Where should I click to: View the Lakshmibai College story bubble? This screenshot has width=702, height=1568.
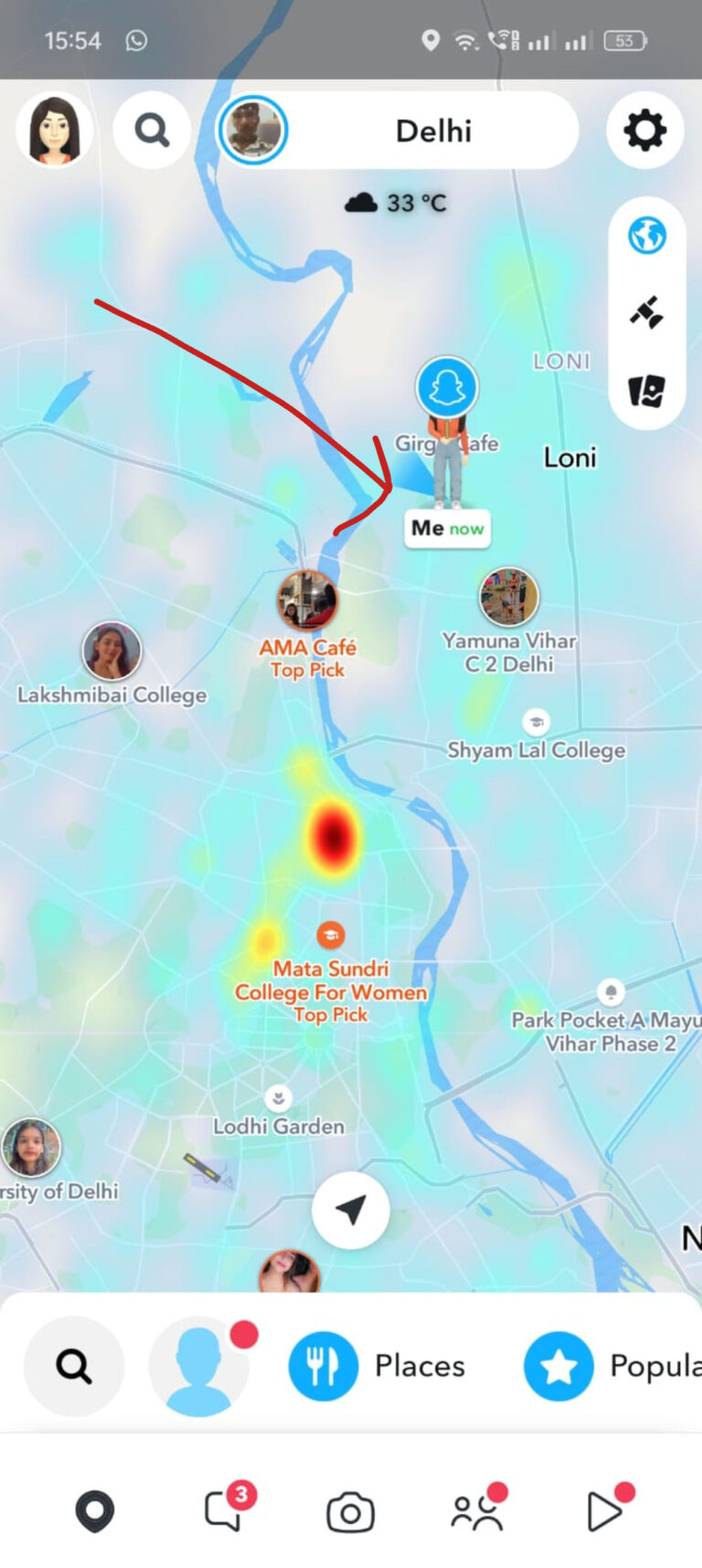coord(112,651)
